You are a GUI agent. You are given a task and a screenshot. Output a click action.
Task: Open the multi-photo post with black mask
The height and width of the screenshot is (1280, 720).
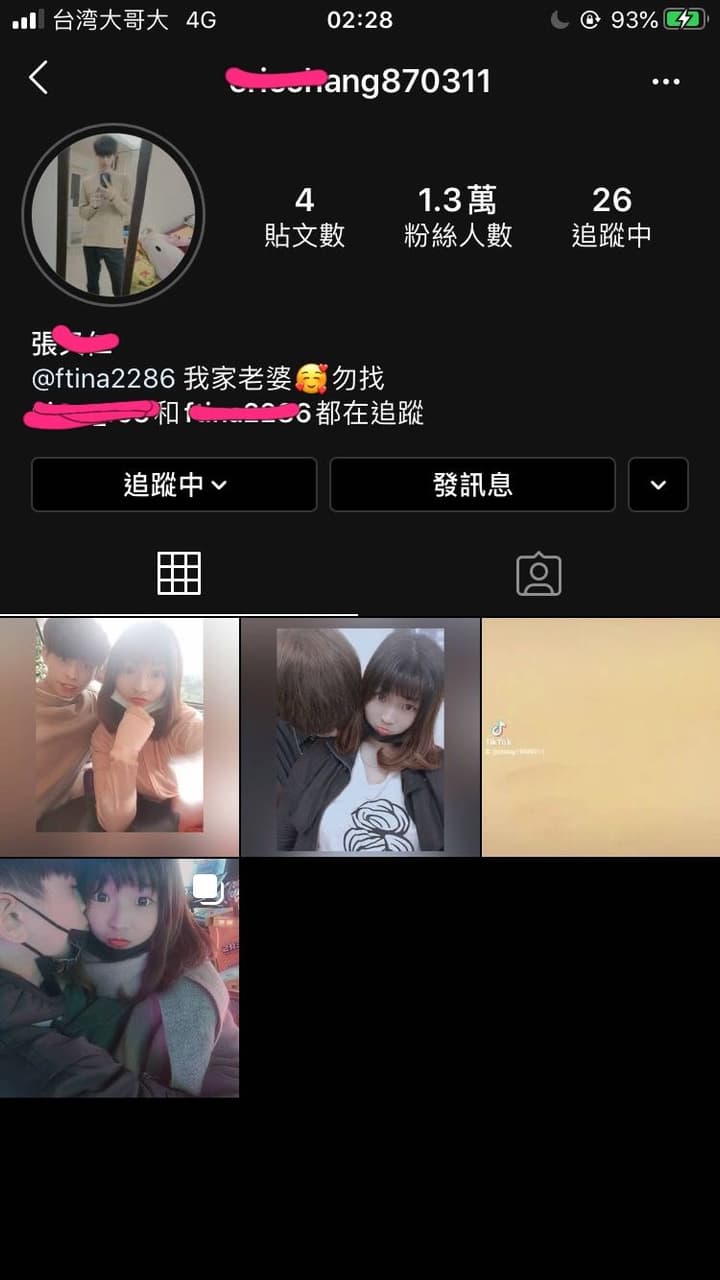119,978
